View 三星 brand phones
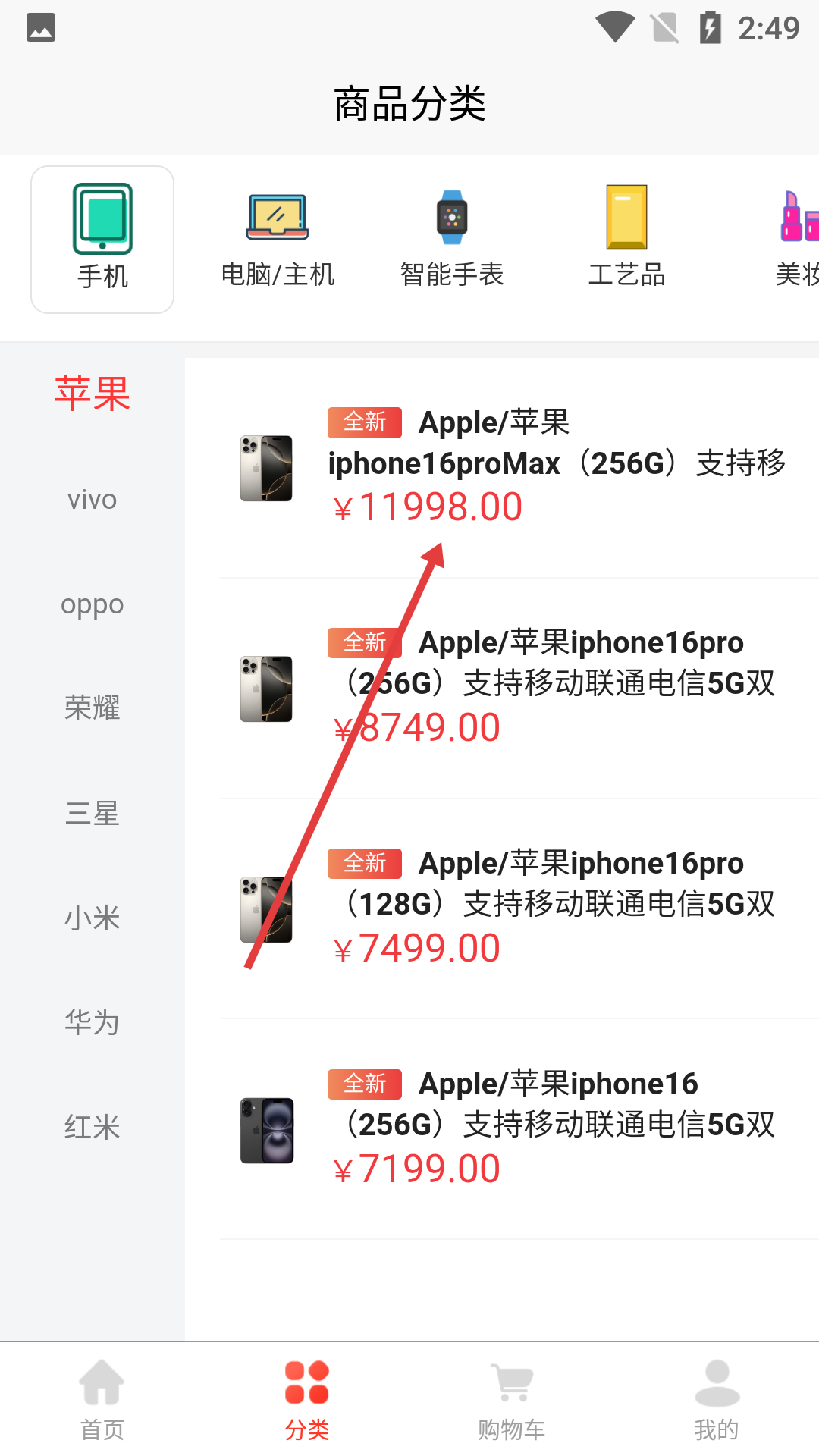The height and width of the screenshot is (1456, 819). [93, 814]
